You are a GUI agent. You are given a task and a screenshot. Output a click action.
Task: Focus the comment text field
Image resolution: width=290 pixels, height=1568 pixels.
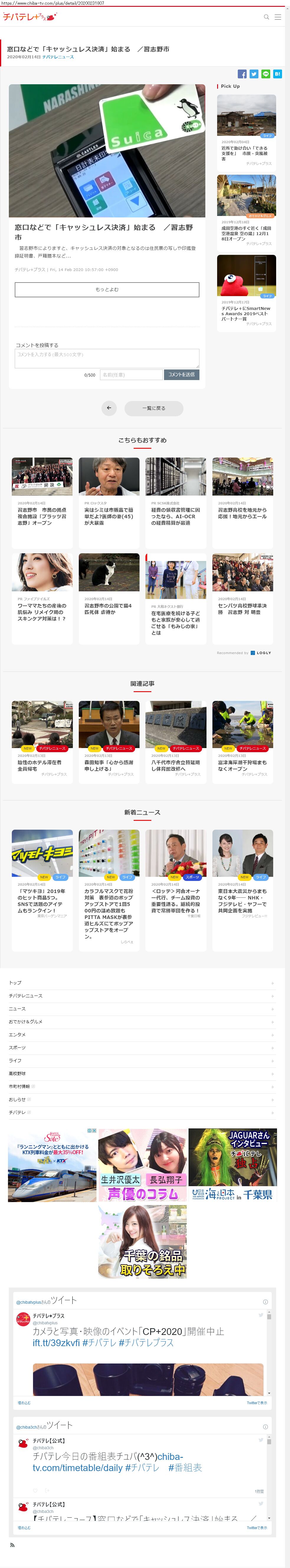click(x=107, y=358)
